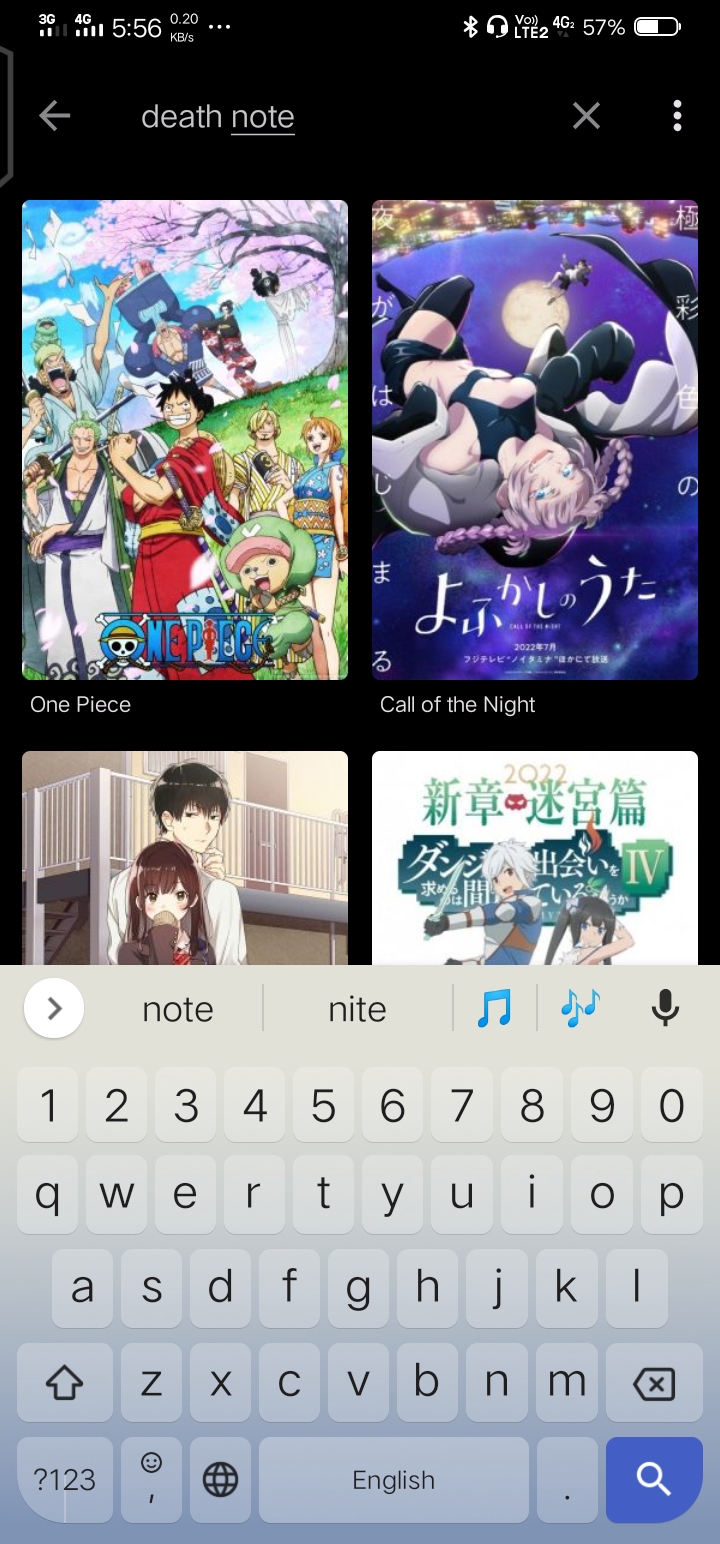This screenshot has height=1544, width=720.
Task: Tap the globe icon to switch keyboard language
Action: tap(220, 1480)
